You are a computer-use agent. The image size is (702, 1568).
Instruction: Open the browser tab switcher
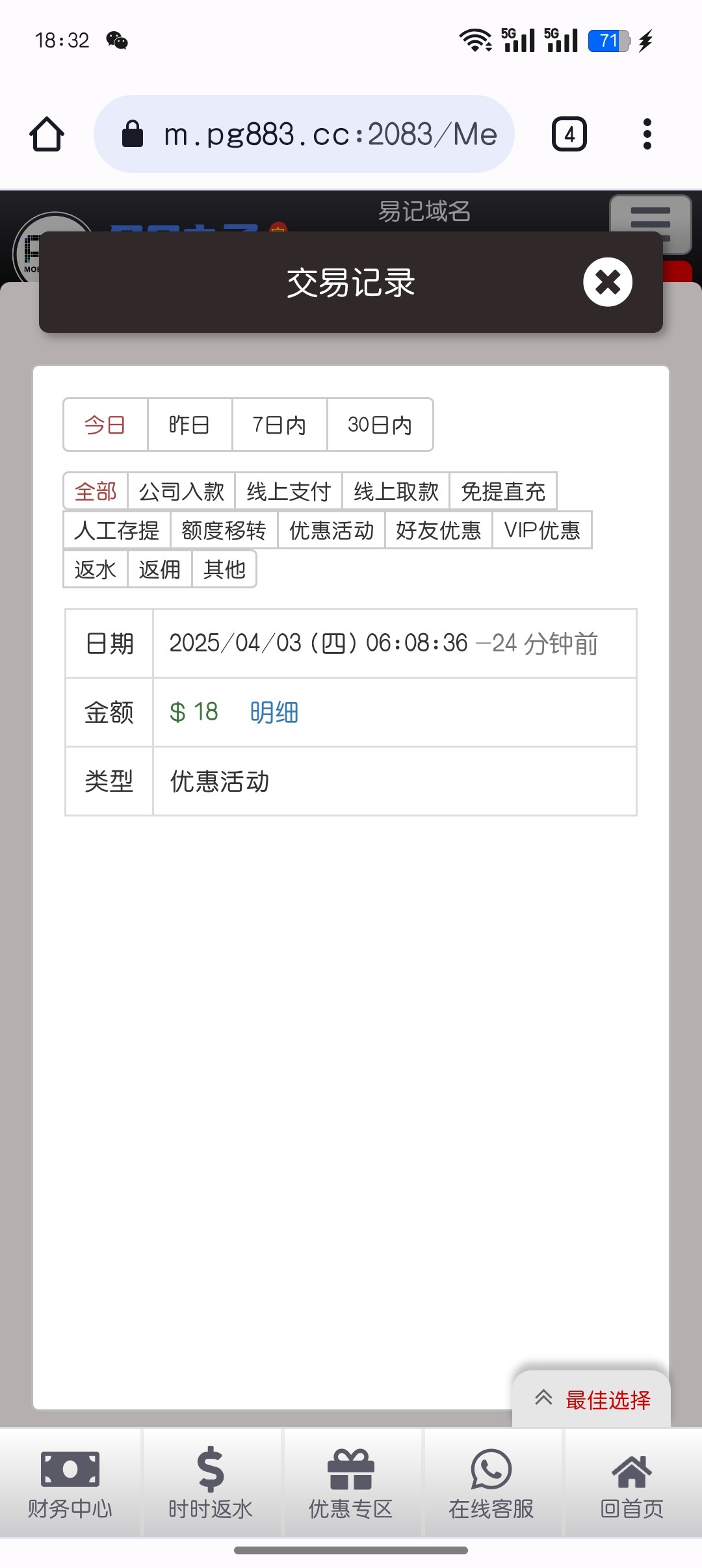point(569,134)
